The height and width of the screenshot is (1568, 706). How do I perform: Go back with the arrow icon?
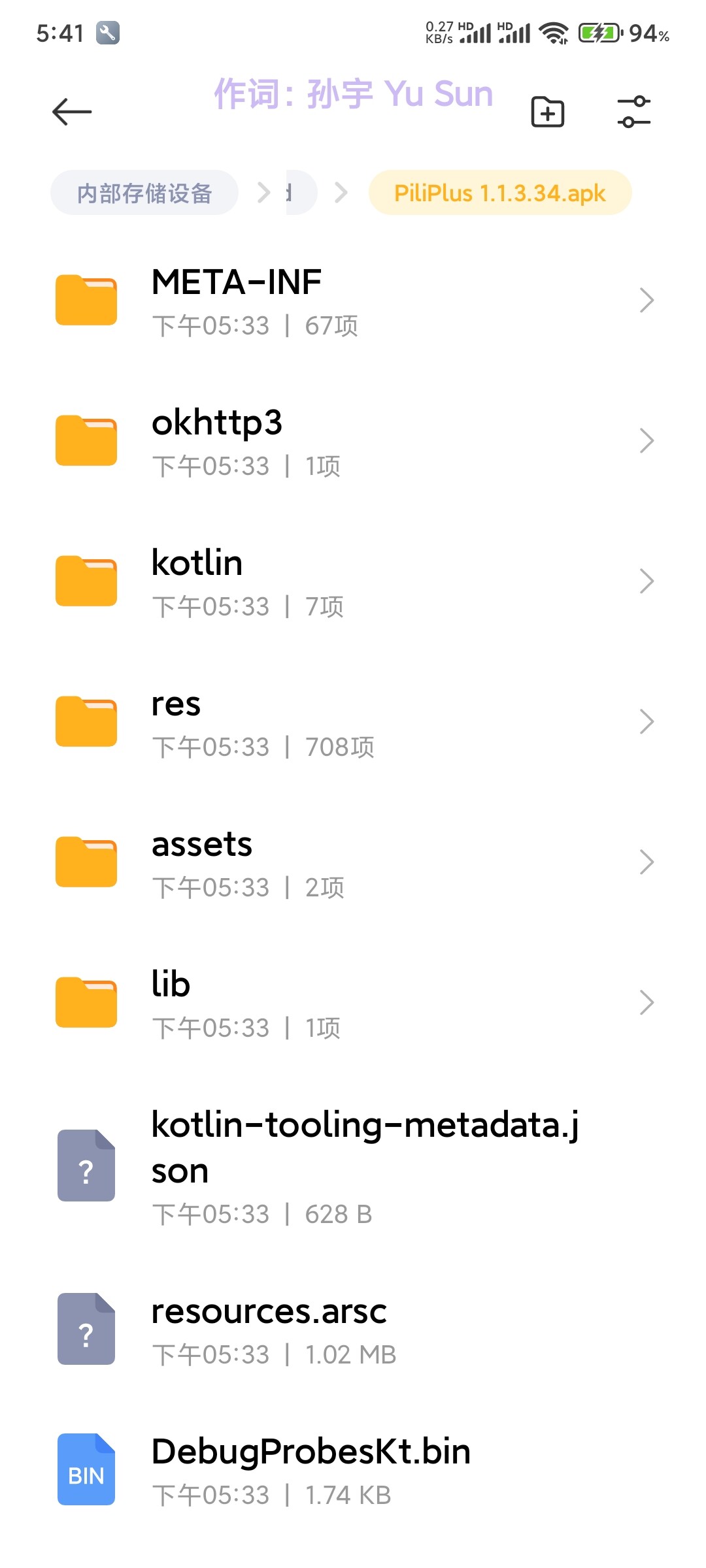pyautogui.click(x=72, y=112)
